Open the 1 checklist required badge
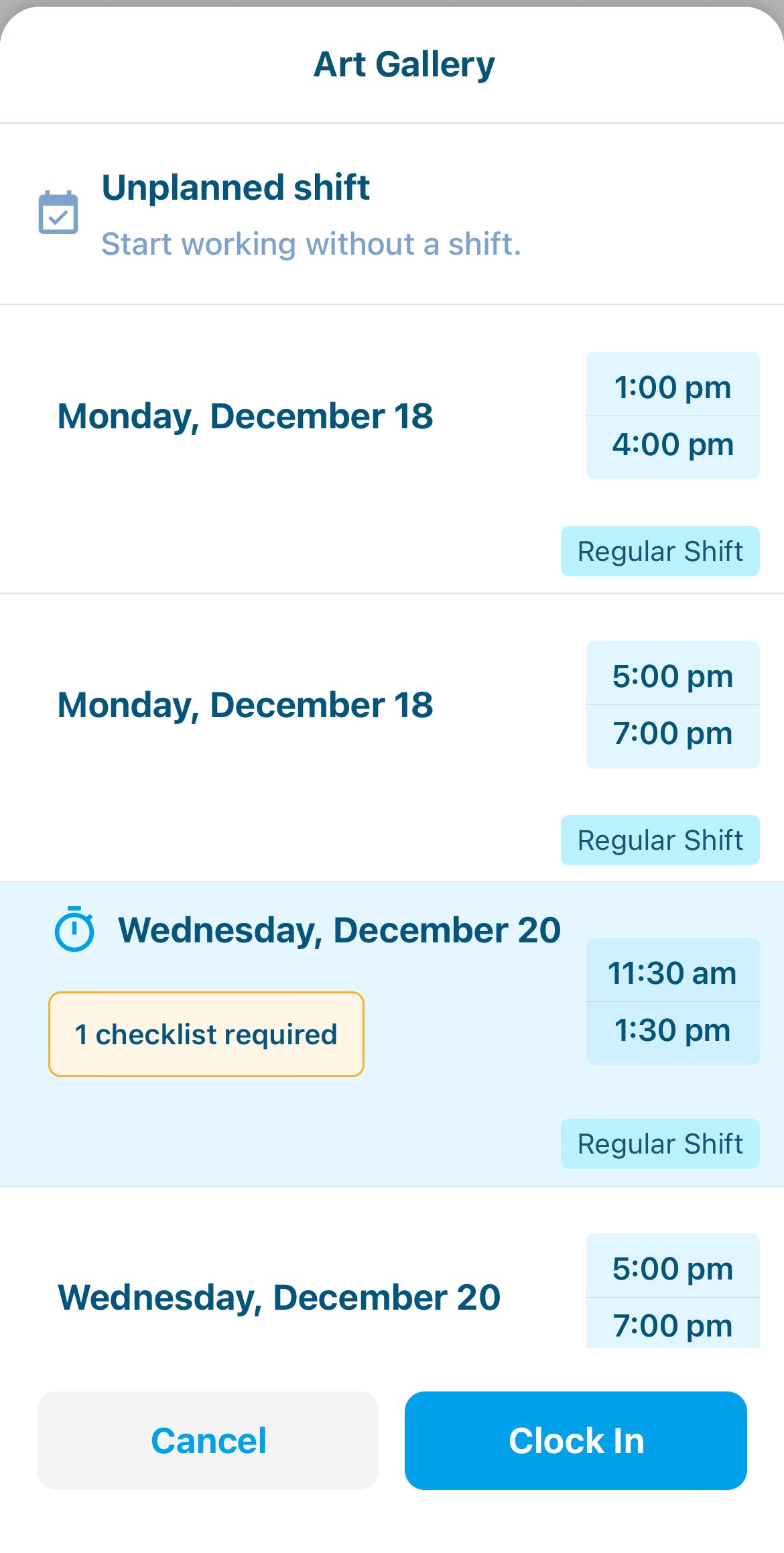Image resolution: width=784 pixels, height=1553 pixels. coord(206,1034)
